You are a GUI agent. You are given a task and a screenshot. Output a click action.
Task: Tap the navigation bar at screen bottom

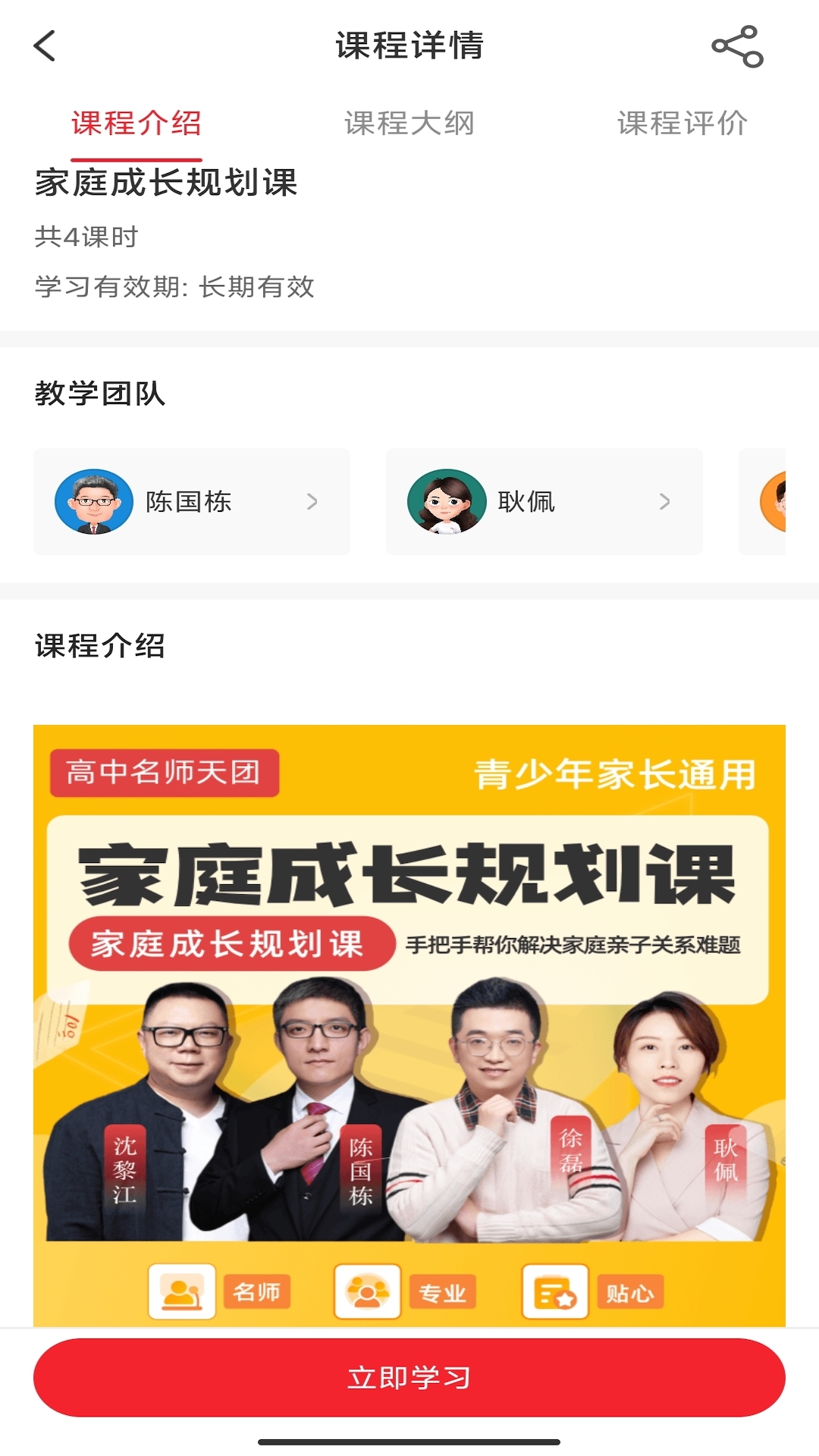pos(409,1439)
